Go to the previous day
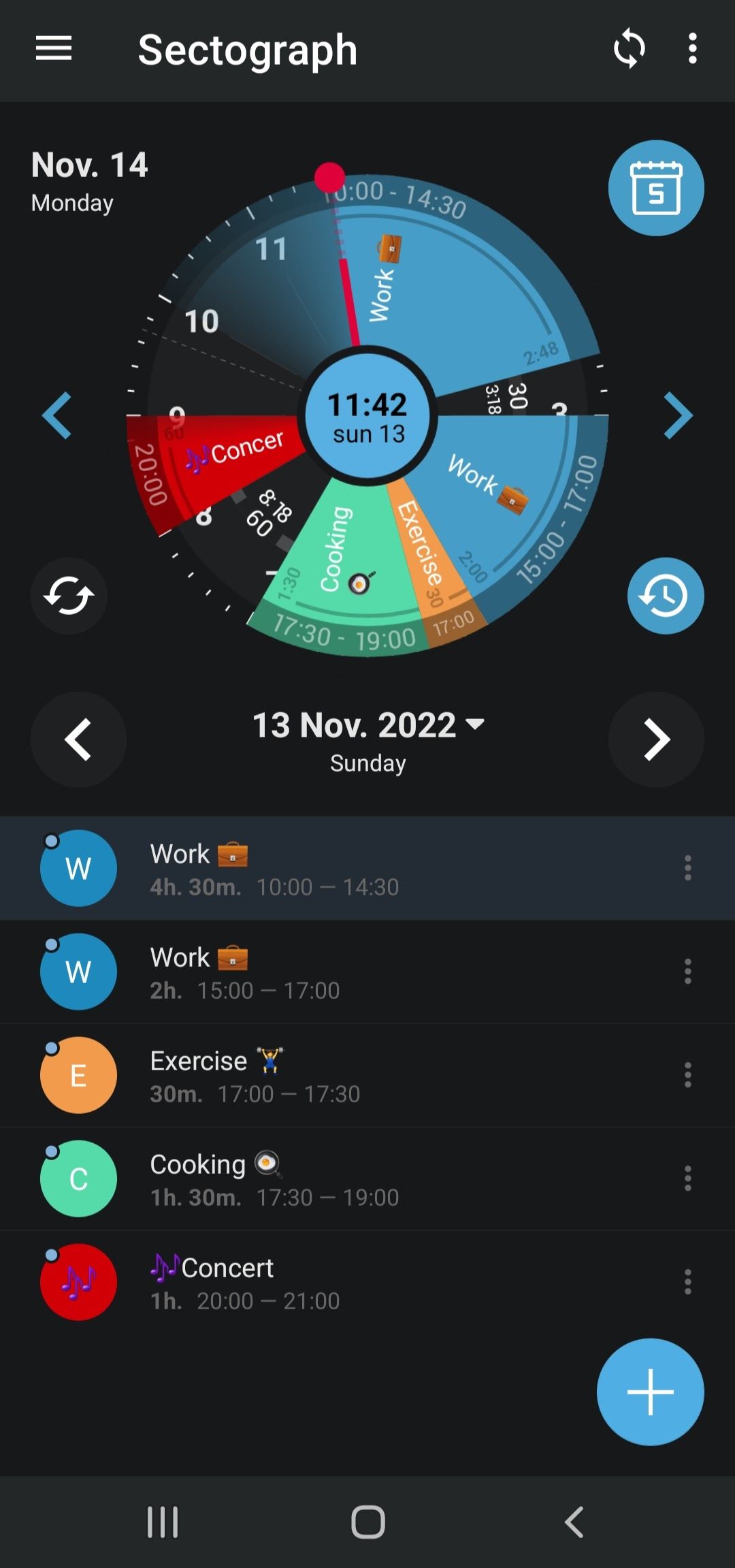 (78, 739)
